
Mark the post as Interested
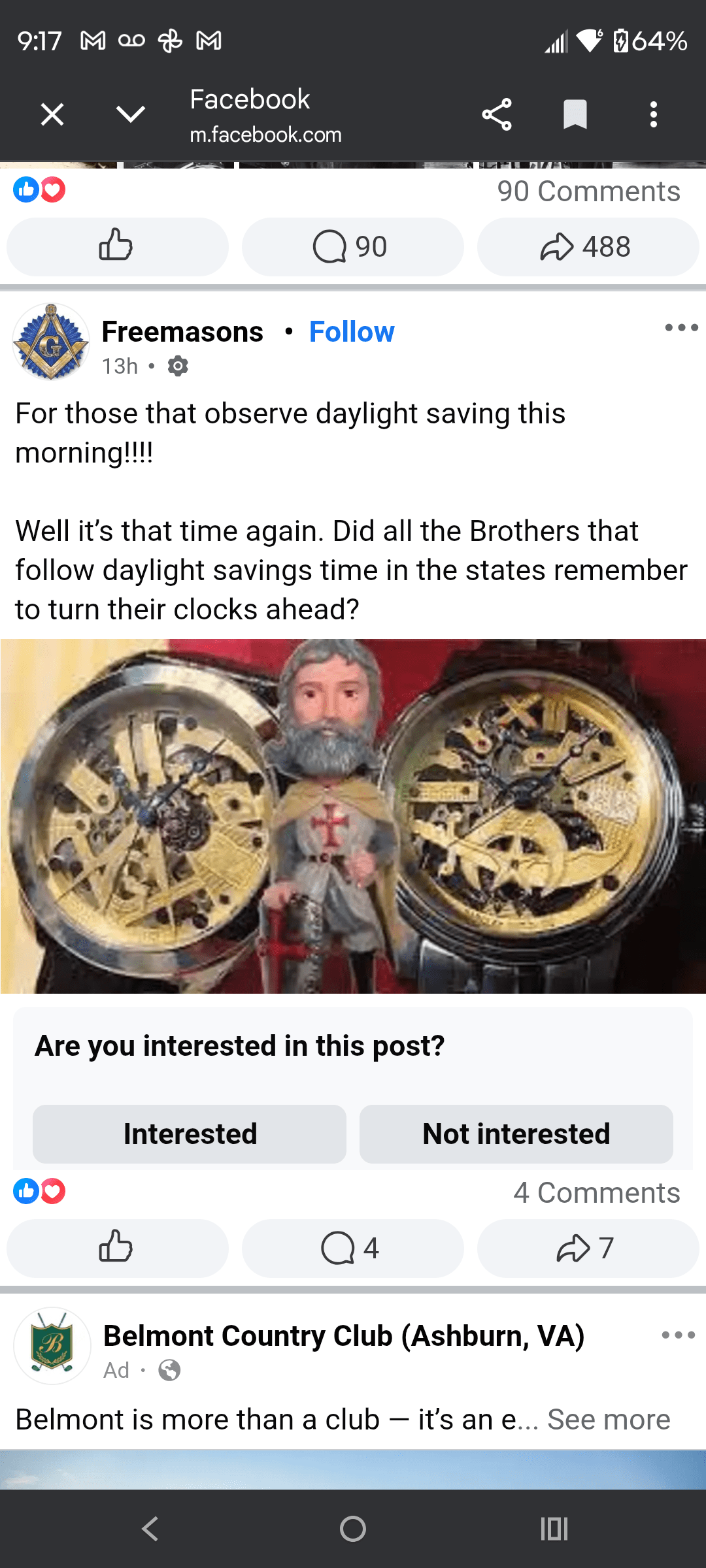(190, 1134)
